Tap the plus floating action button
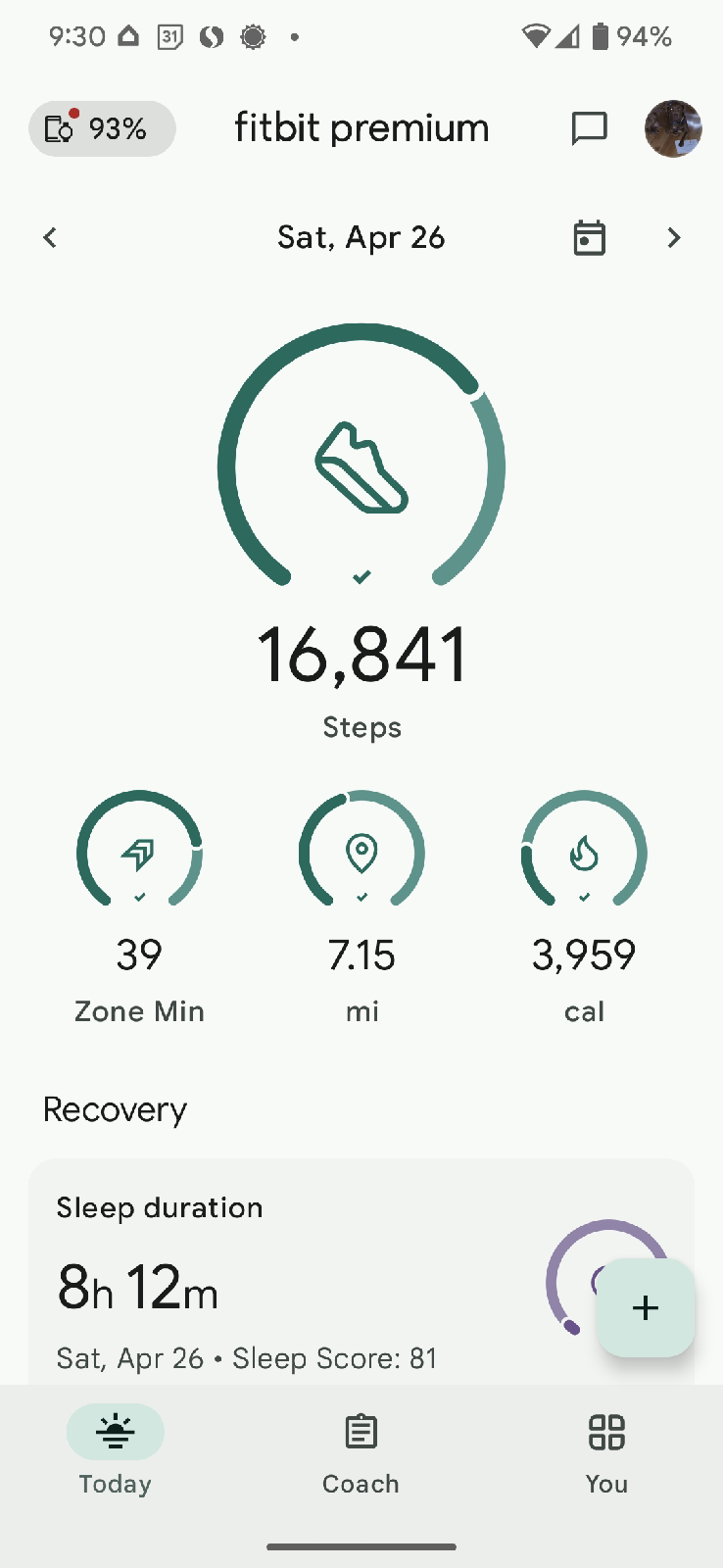 [x=646, y=1307]
